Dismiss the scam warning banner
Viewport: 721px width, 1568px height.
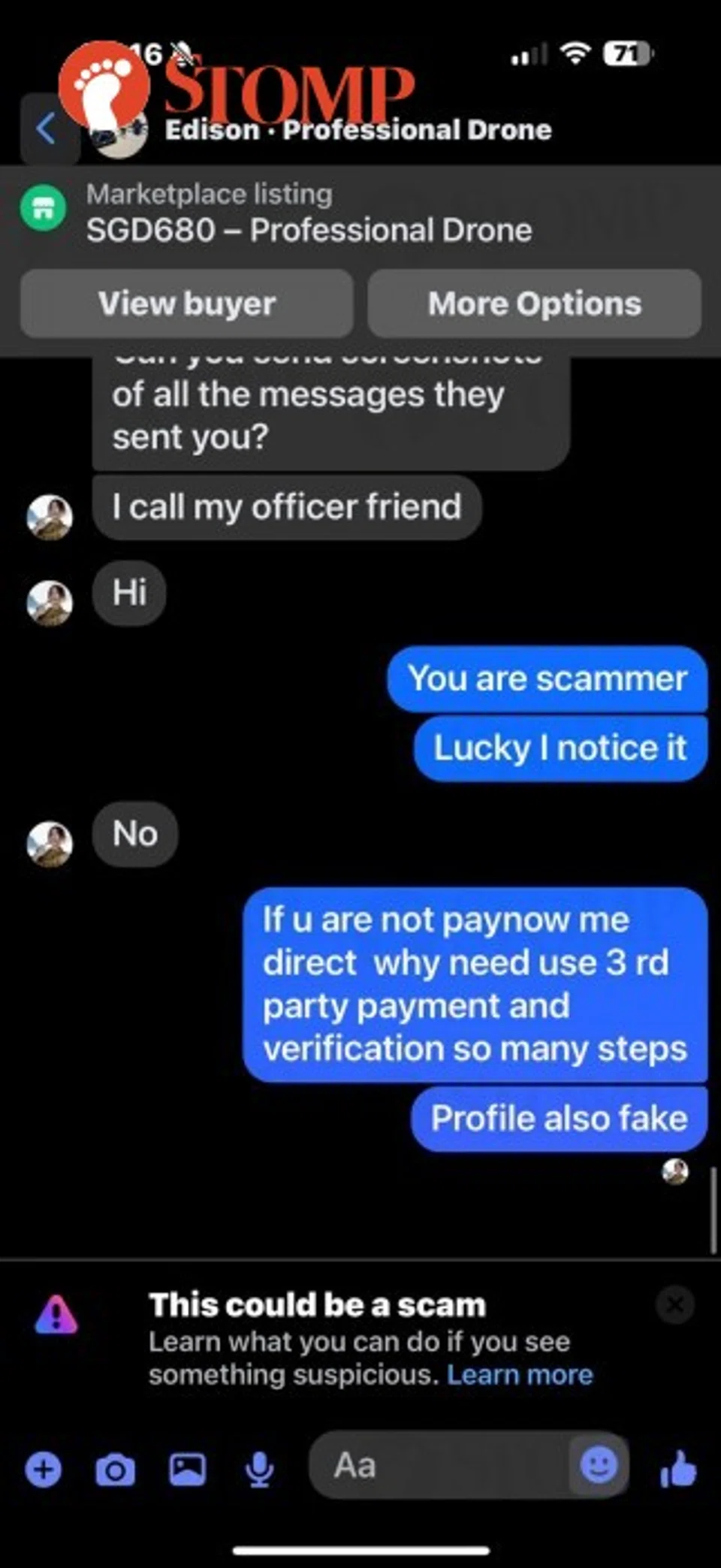click(674, 1305)
